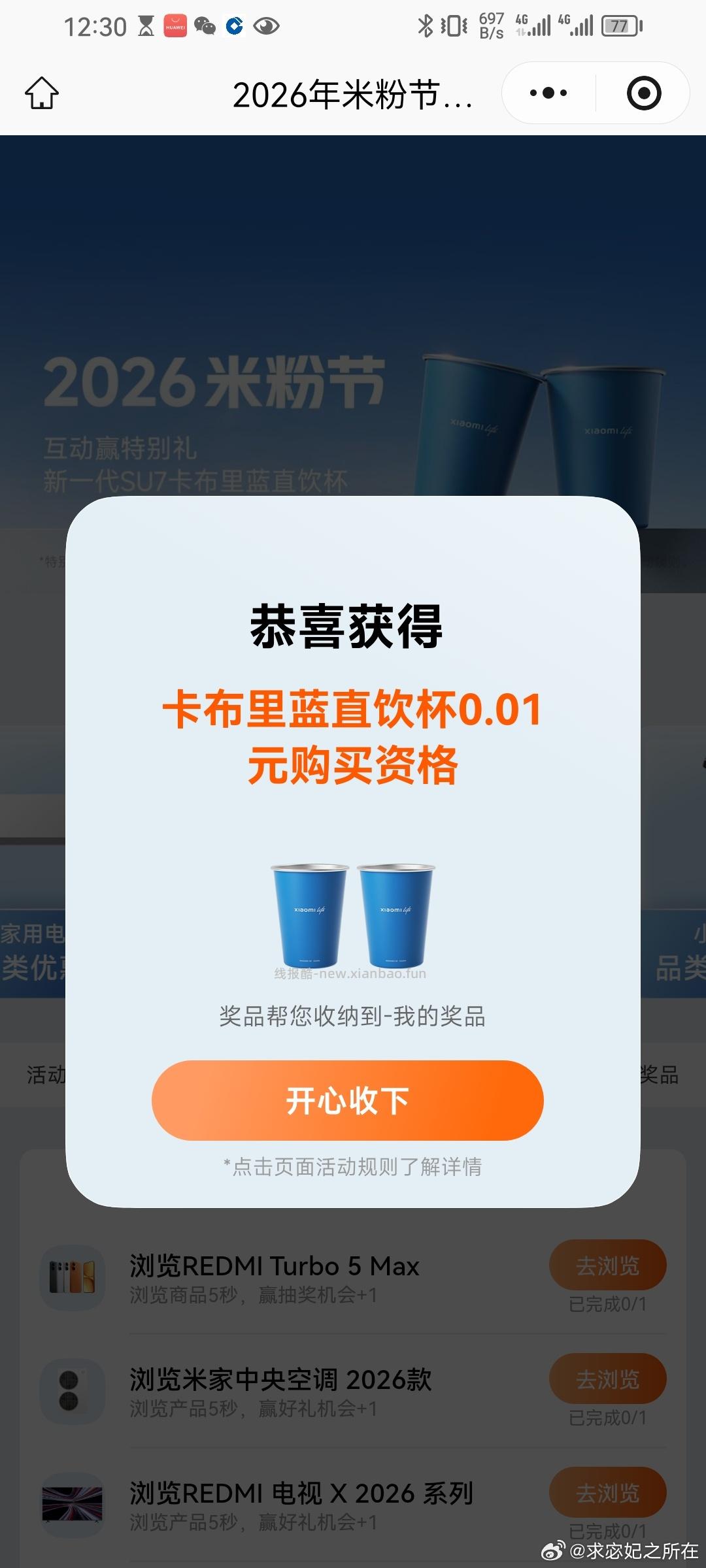Tap 去浏览 for 米家中央空调 2026款
The image size is (706, 1568).
(x=607, y=1379)
